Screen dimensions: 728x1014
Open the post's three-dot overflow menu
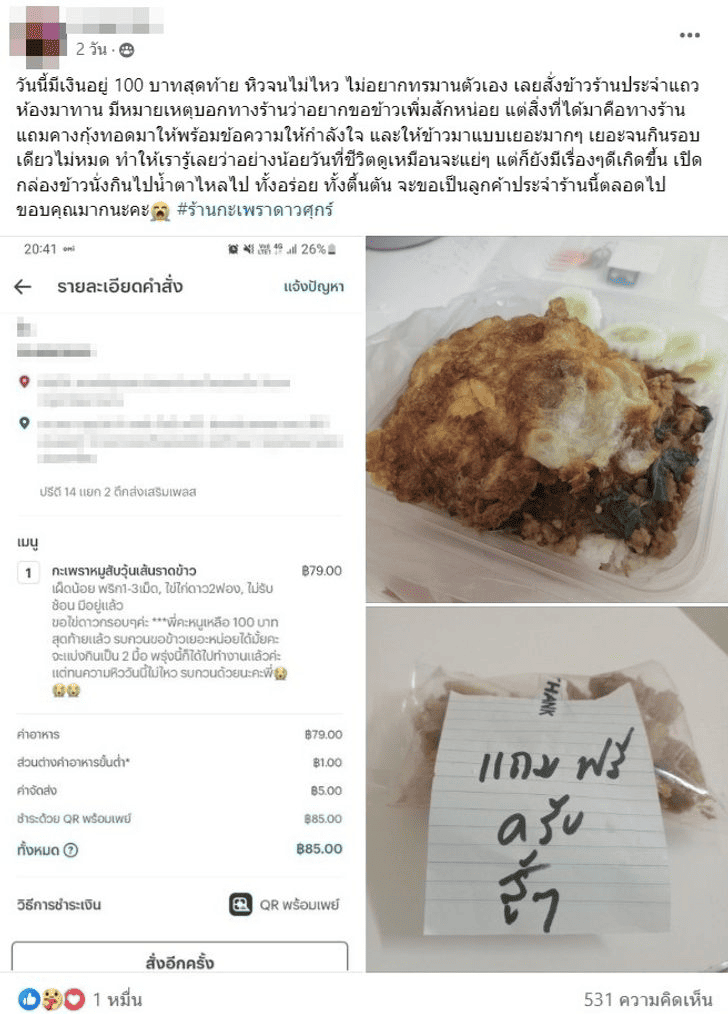pyautogui.click(x=690, y=34)
